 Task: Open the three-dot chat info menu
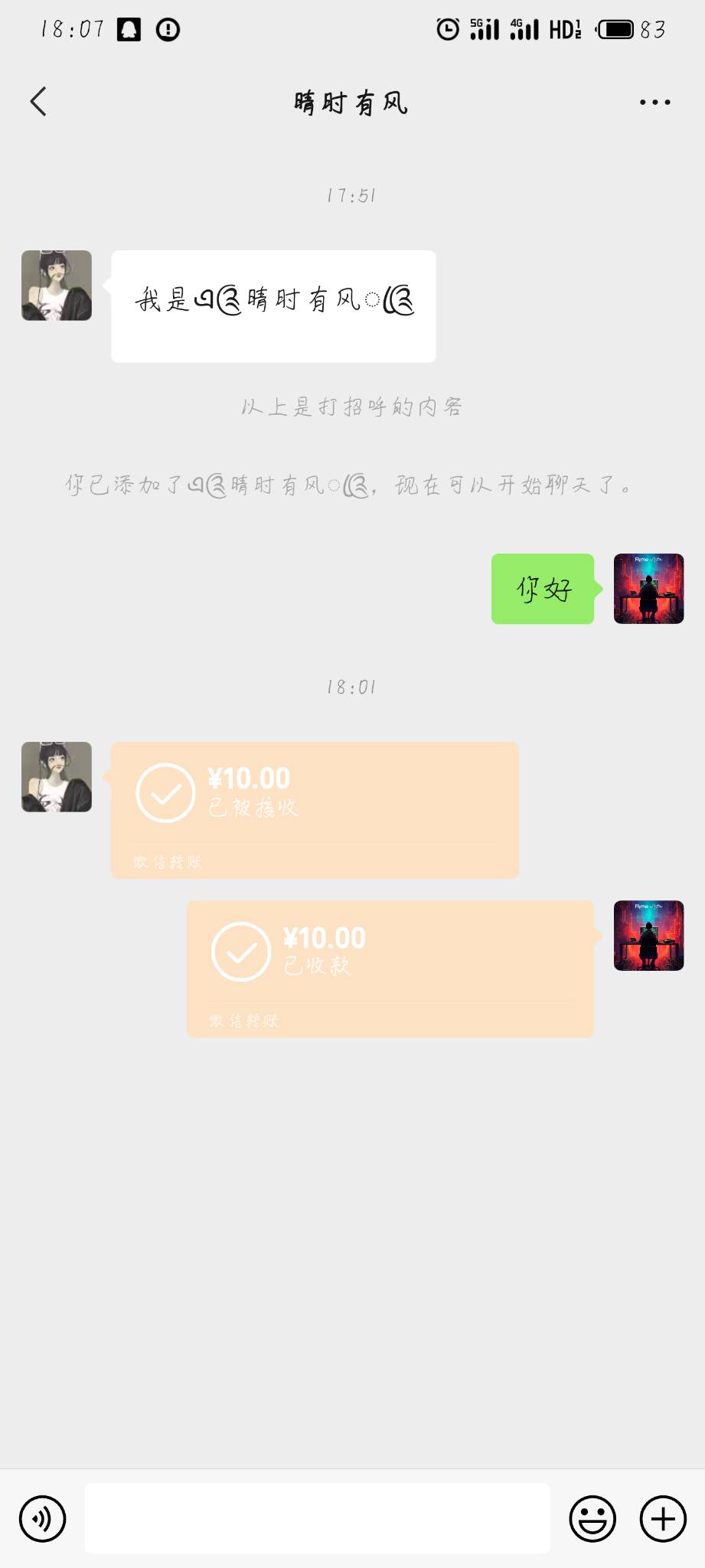click(x=654, y=102)
